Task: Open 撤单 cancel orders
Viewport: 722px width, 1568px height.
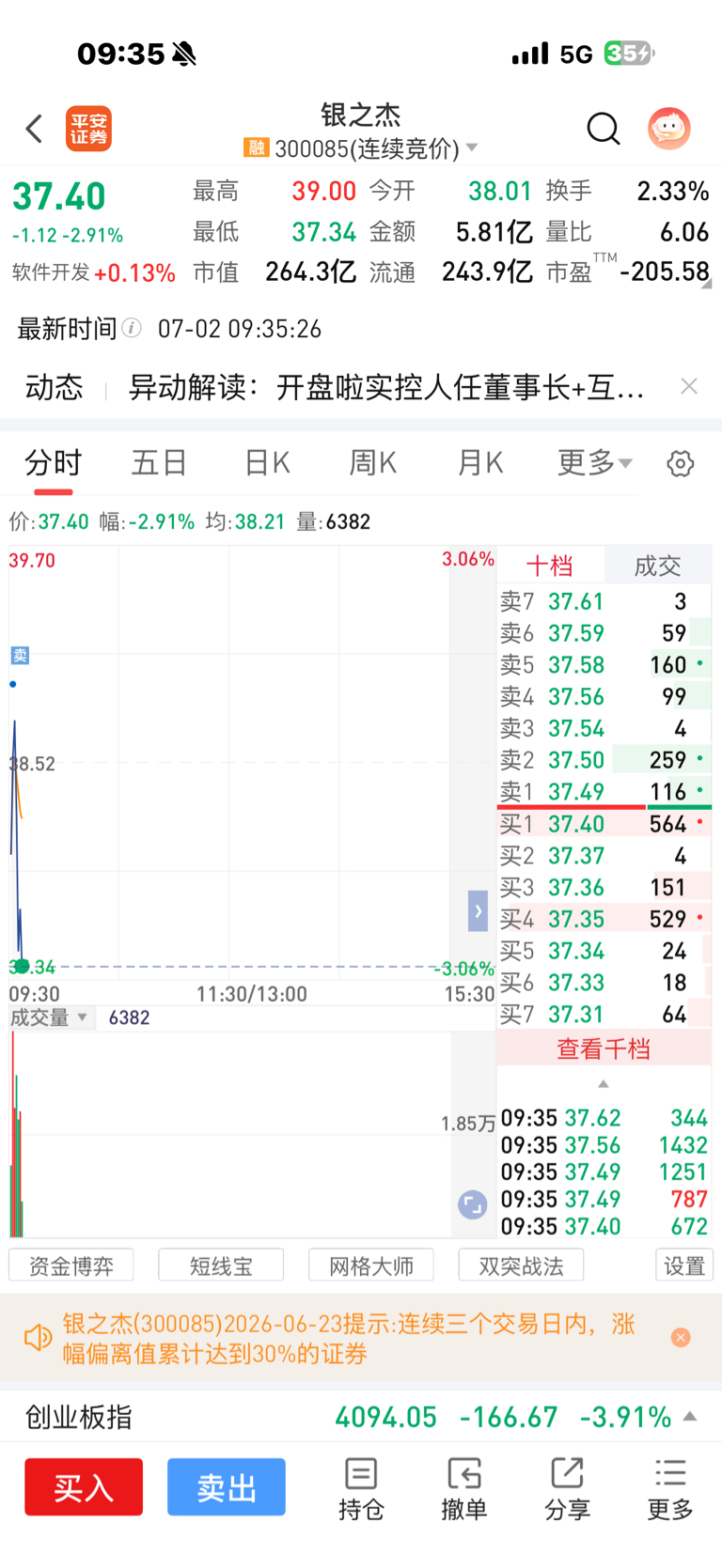Action: [464, 1489]
